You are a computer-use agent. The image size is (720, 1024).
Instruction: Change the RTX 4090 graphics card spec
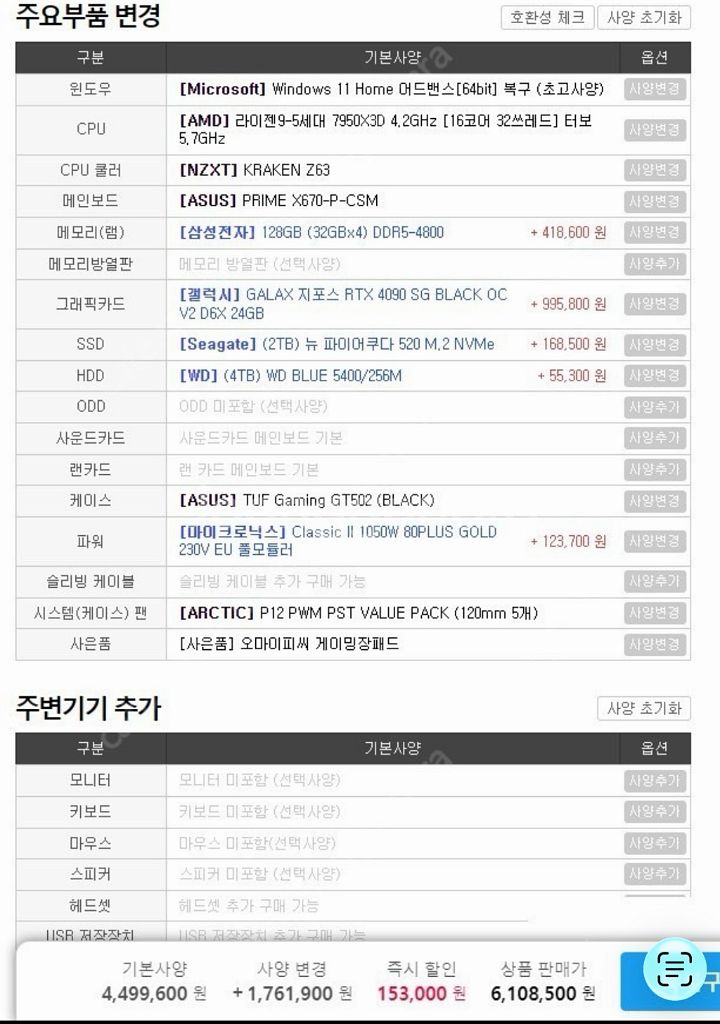point(655,304)
